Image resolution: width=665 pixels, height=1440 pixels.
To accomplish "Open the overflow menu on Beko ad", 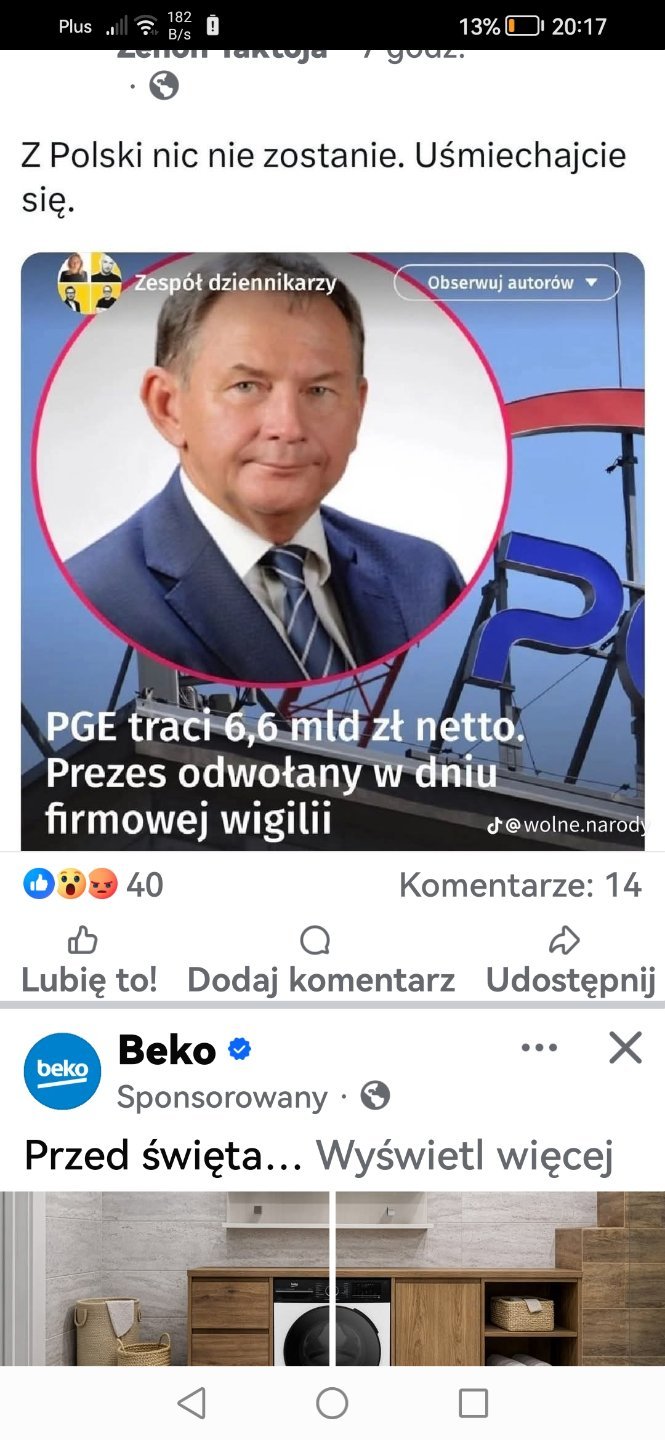I will pyautogui.click(x=539, y=1048).
